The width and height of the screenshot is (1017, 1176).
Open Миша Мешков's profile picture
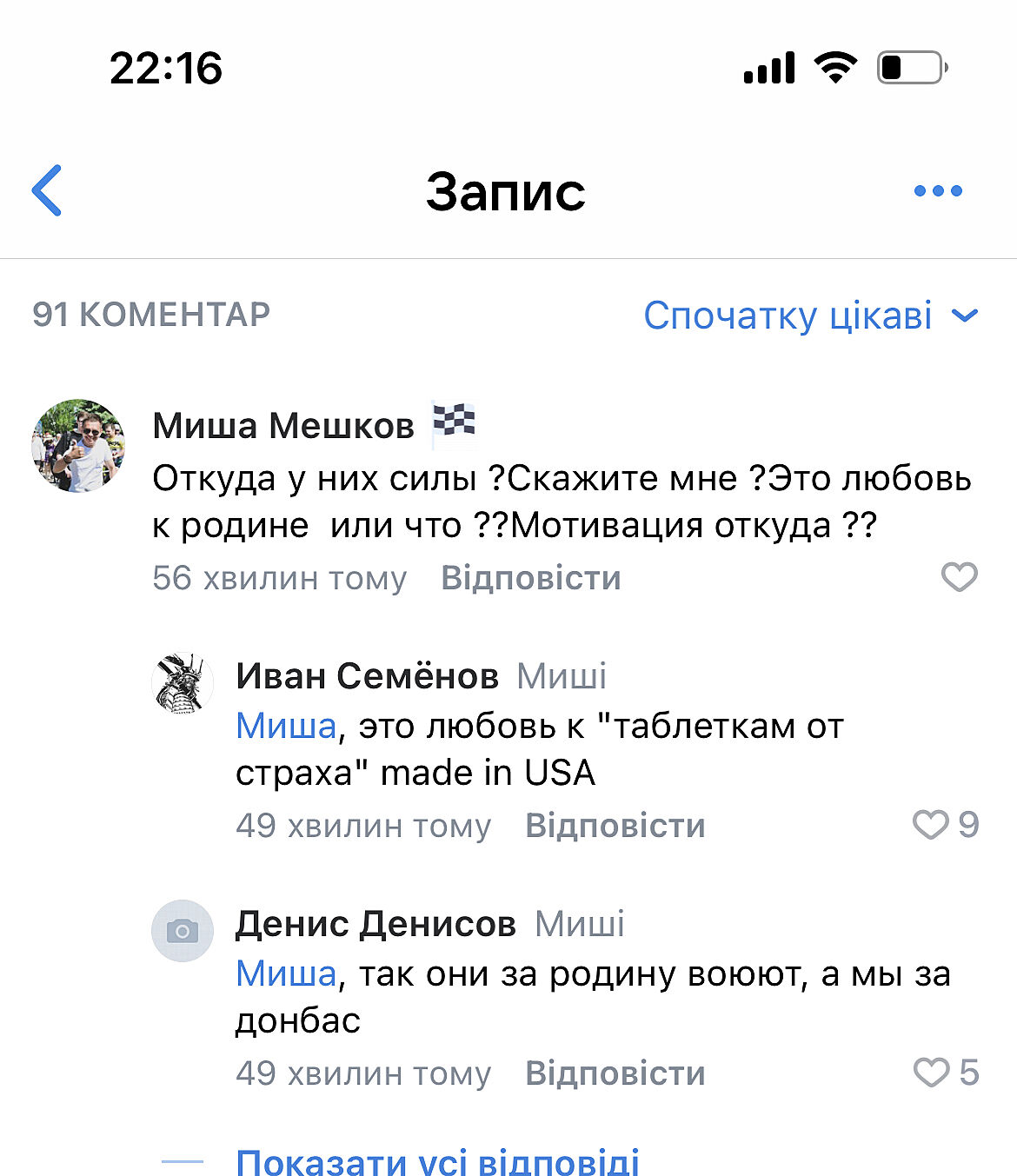tap(78, 446)
